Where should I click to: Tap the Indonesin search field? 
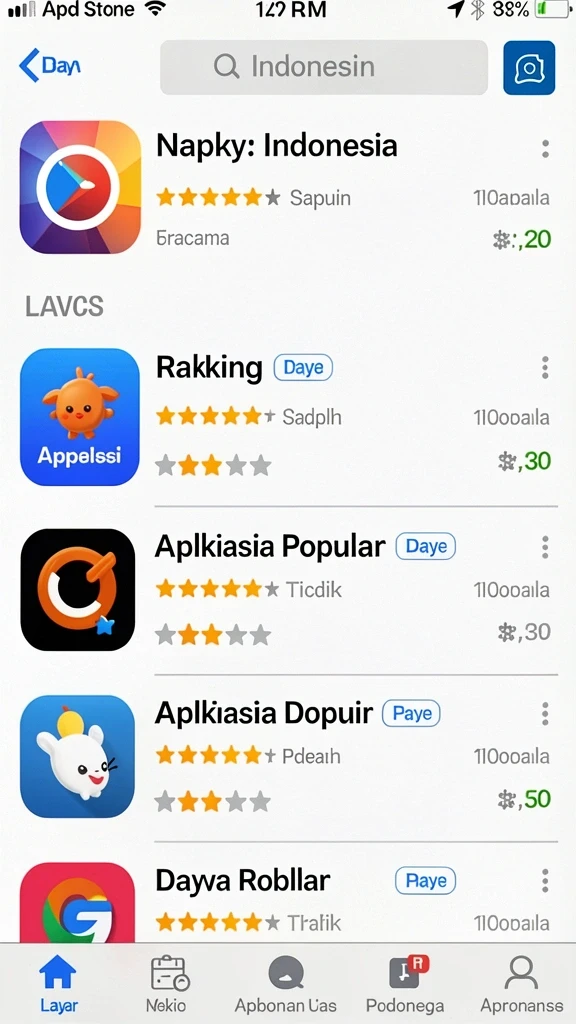(x=324, y=67)
